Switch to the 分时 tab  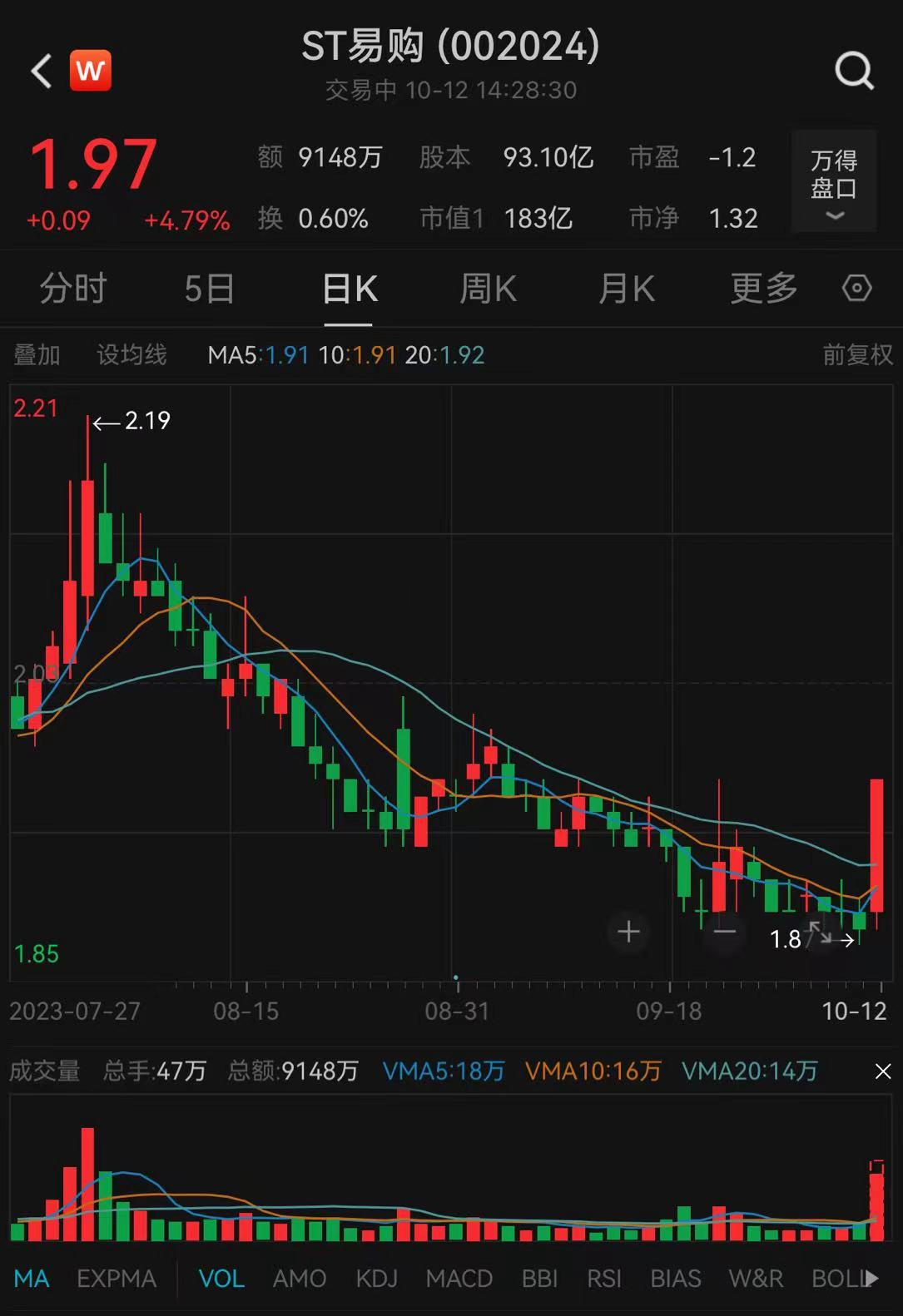tap(73, 289)
